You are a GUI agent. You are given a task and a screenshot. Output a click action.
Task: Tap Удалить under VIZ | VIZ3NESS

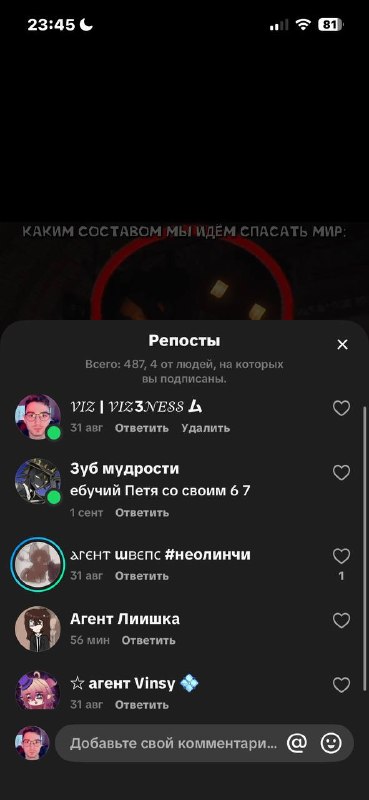206,428
